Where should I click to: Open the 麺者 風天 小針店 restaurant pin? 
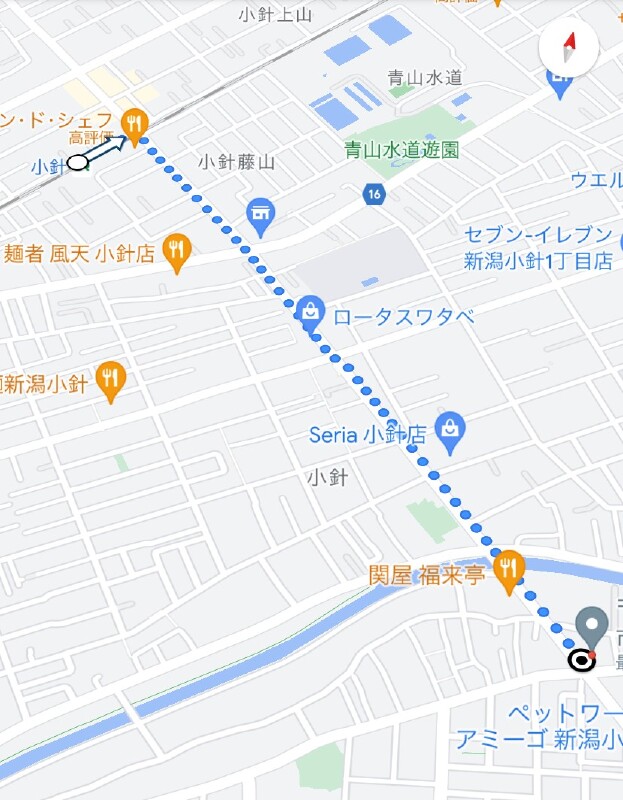pos(177,251)
